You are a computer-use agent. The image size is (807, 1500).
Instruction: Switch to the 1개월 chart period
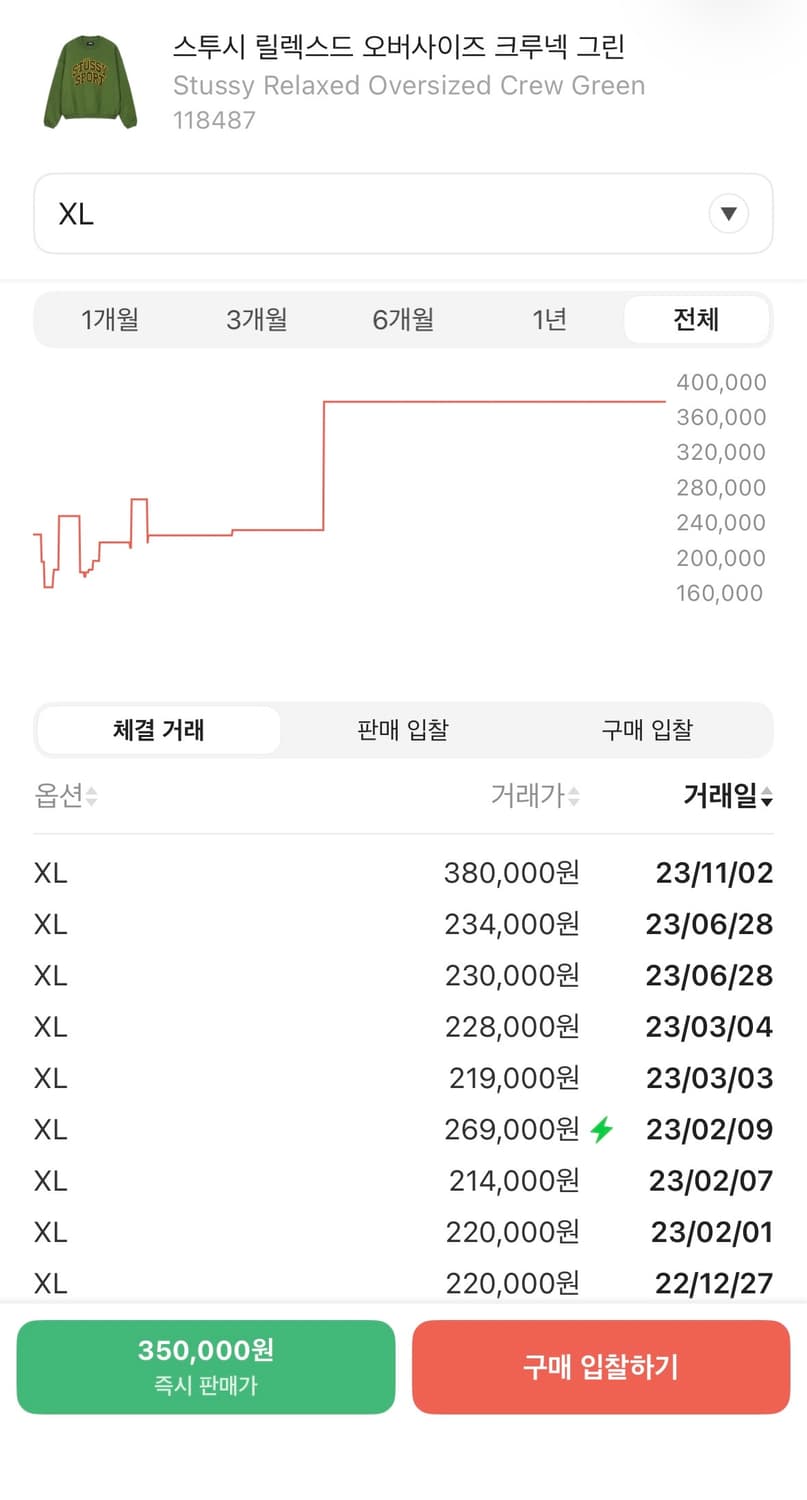(x=110, y=319)
